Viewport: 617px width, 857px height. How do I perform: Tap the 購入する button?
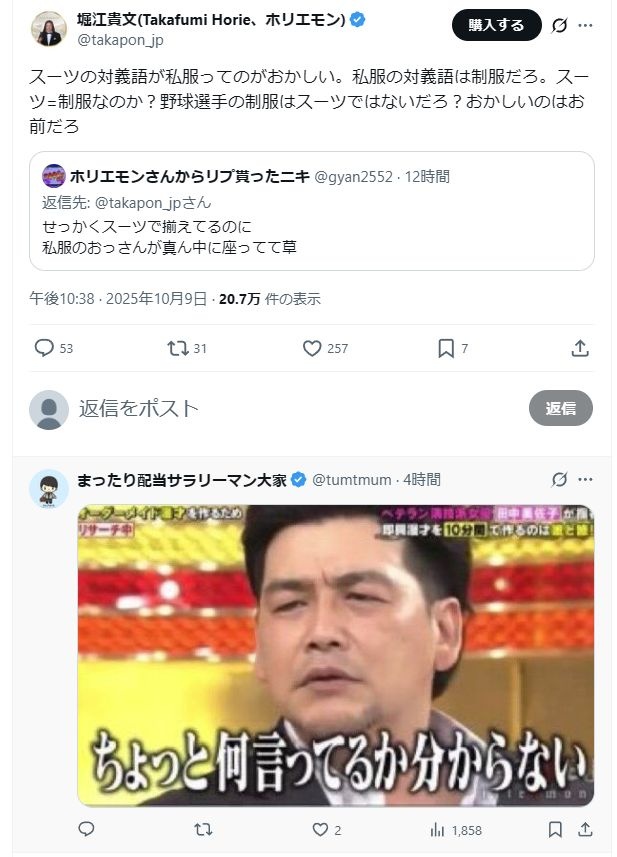(496, 25)
